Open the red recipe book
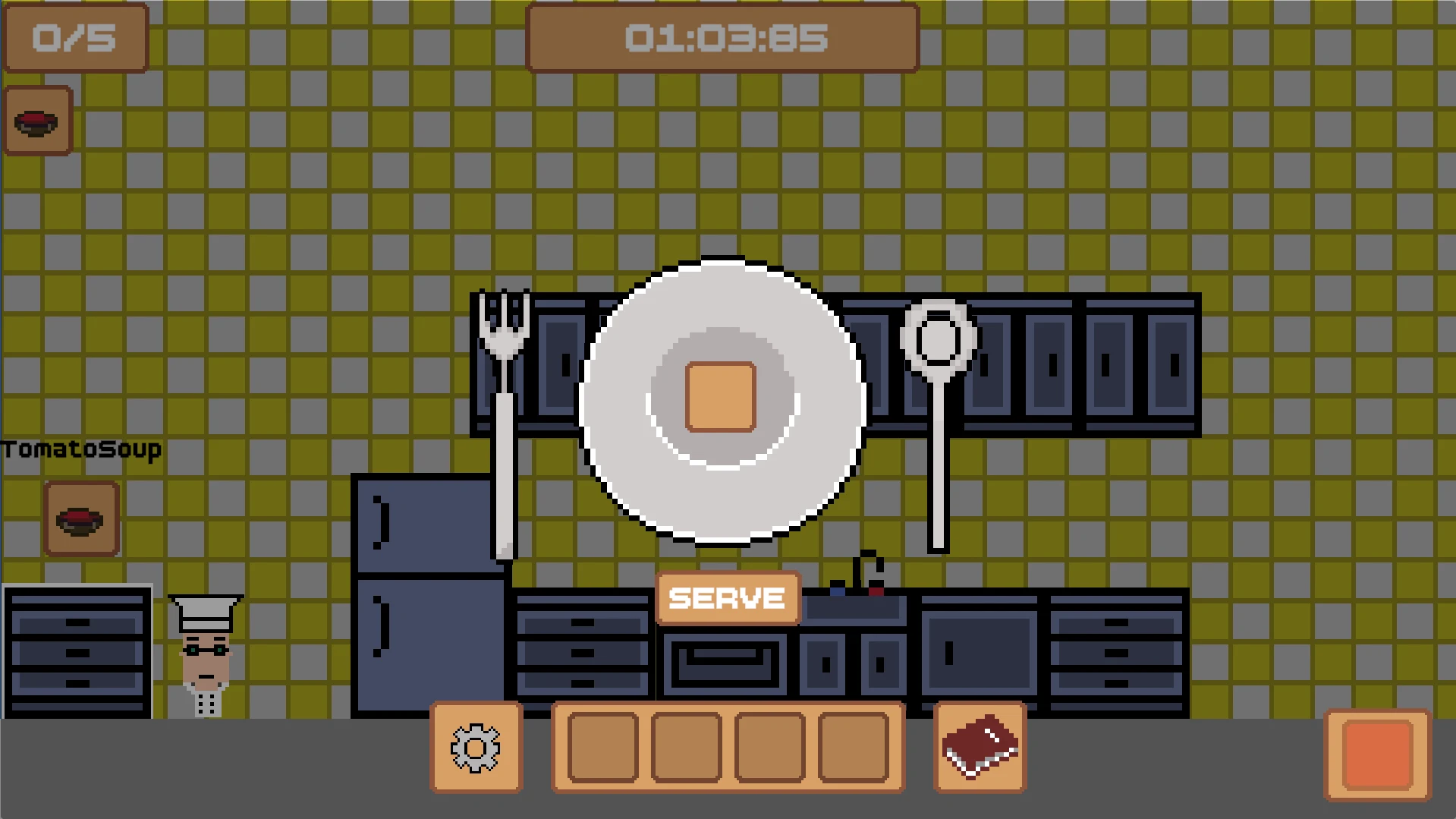The image size is (1456, 819). pyautogui.click(x=980, y=748)
